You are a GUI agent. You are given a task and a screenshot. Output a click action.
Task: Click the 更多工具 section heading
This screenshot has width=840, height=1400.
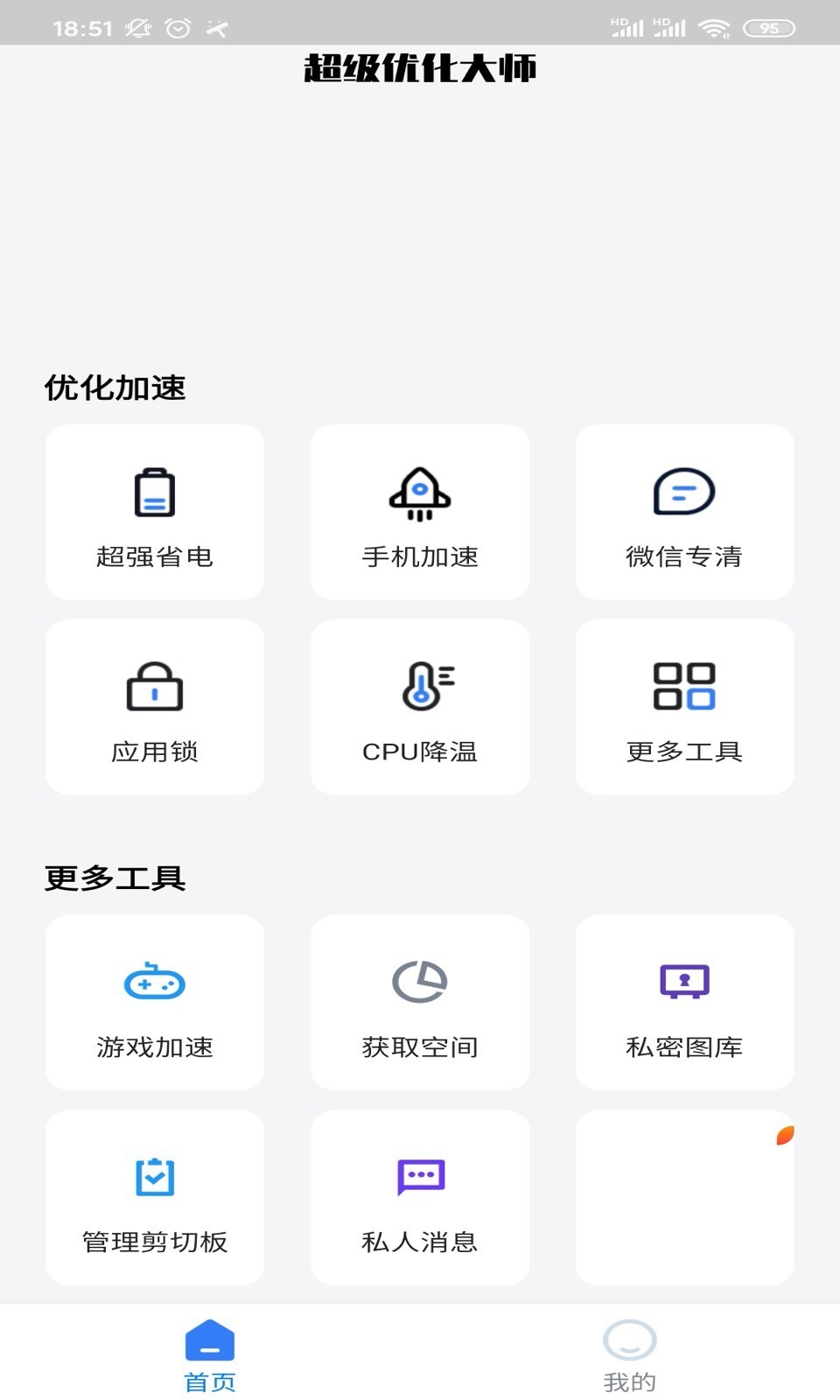(115, 878)
